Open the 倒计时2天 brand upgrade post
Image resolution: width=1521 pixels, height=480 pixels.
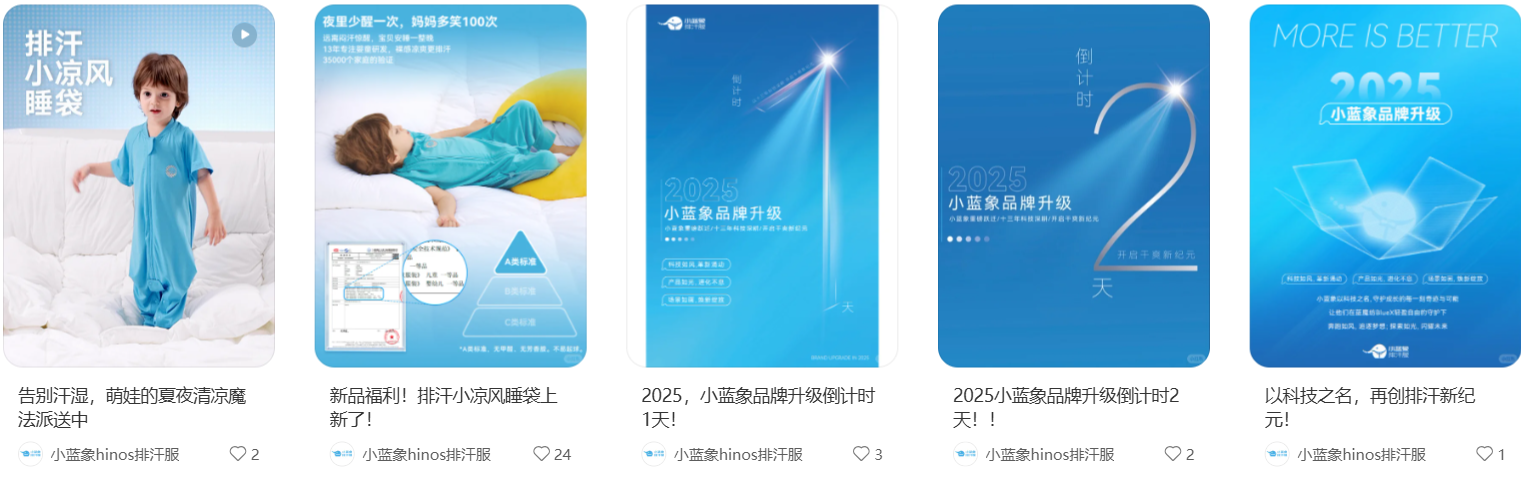click(1073, 186)
